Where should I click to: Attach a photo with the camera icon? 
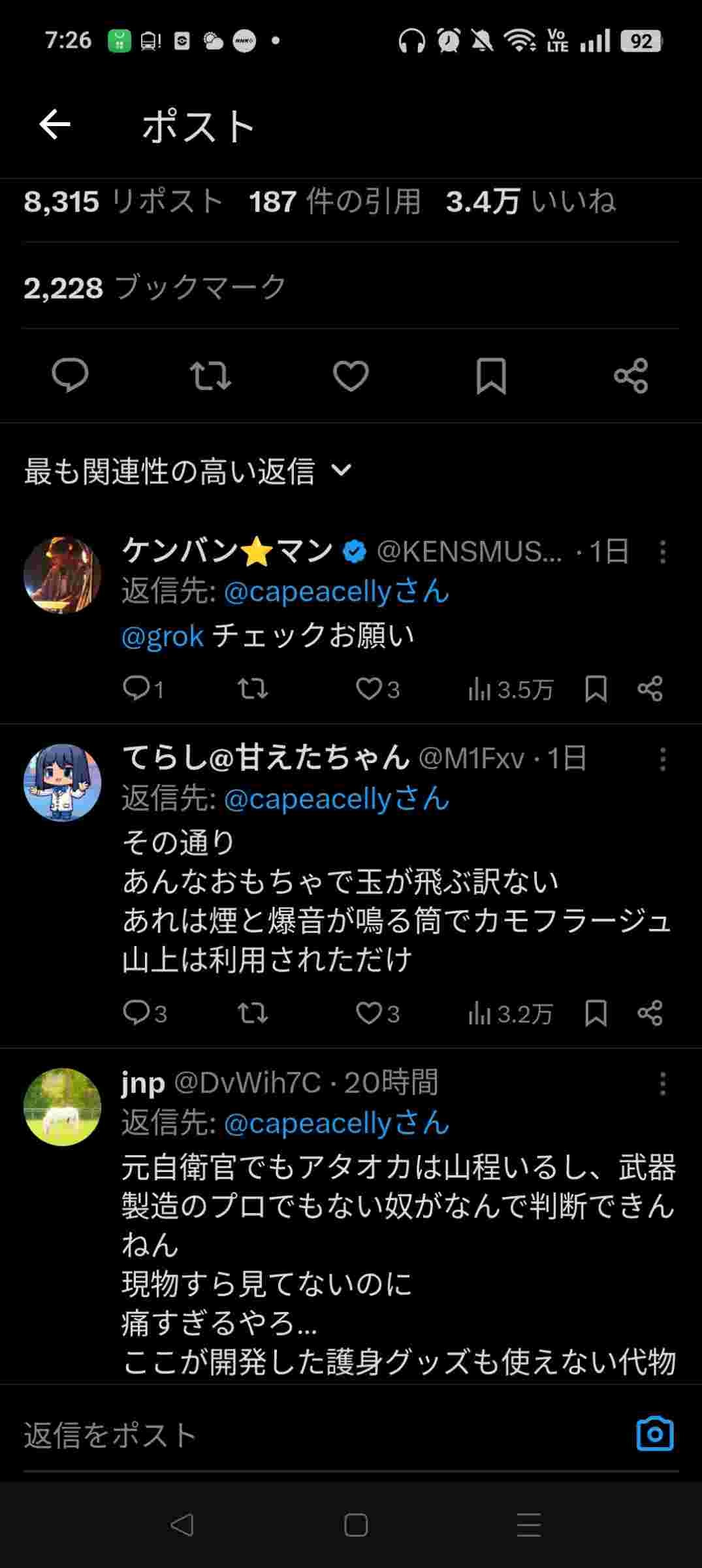coord(654,1434)
